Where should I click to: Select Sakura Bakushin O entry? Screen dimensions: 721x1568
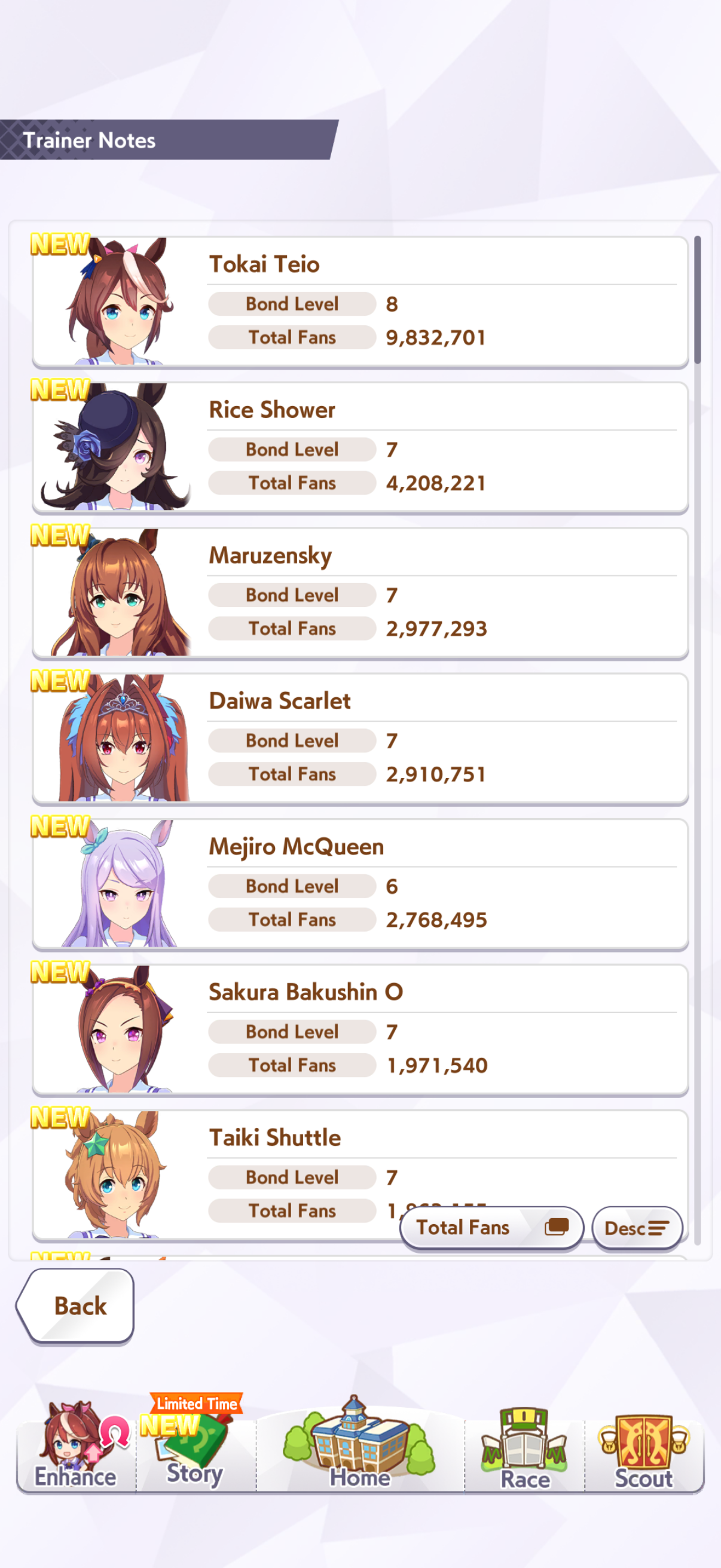[x=360, y=1030]
